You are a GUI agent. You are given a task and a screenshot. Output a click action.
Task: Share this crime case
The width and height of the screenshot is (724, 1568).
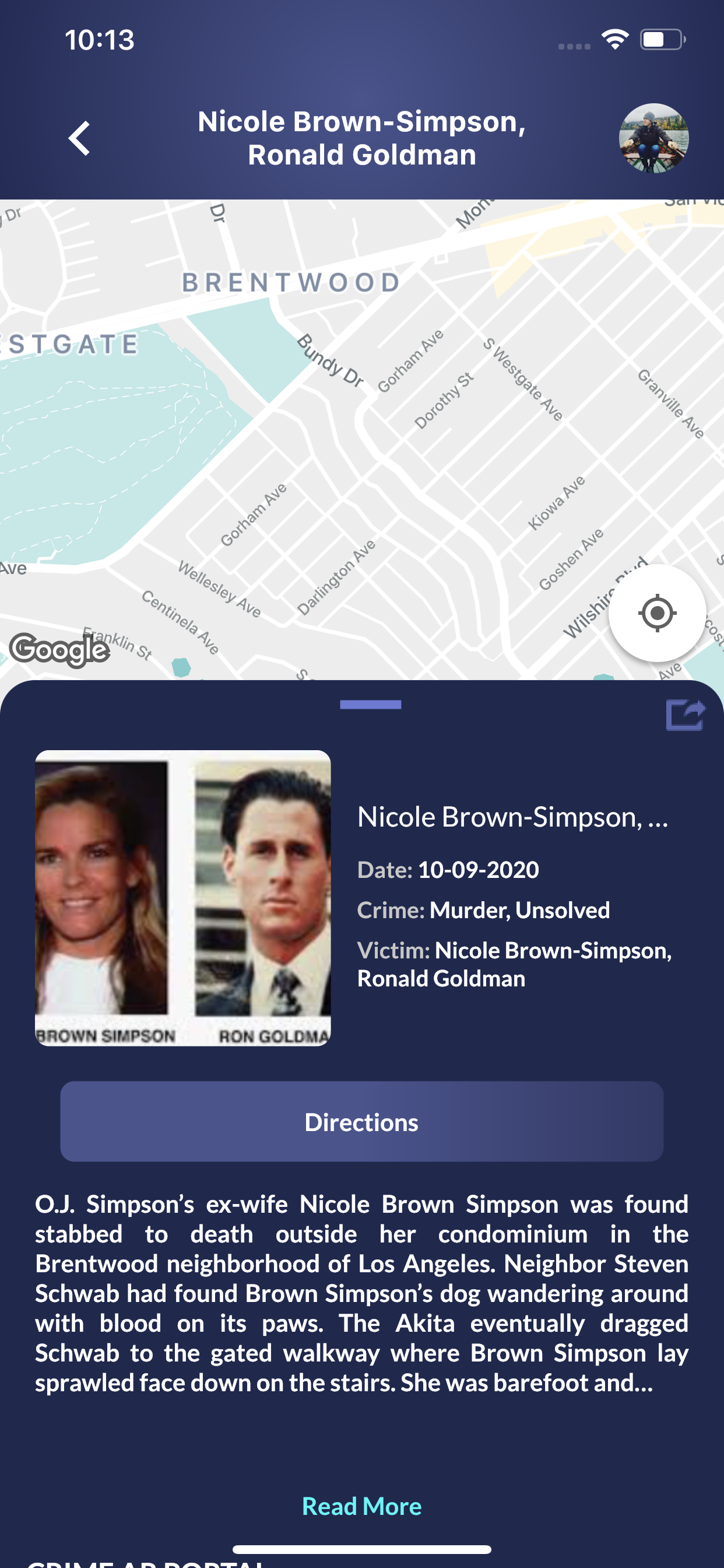[686, 715]
